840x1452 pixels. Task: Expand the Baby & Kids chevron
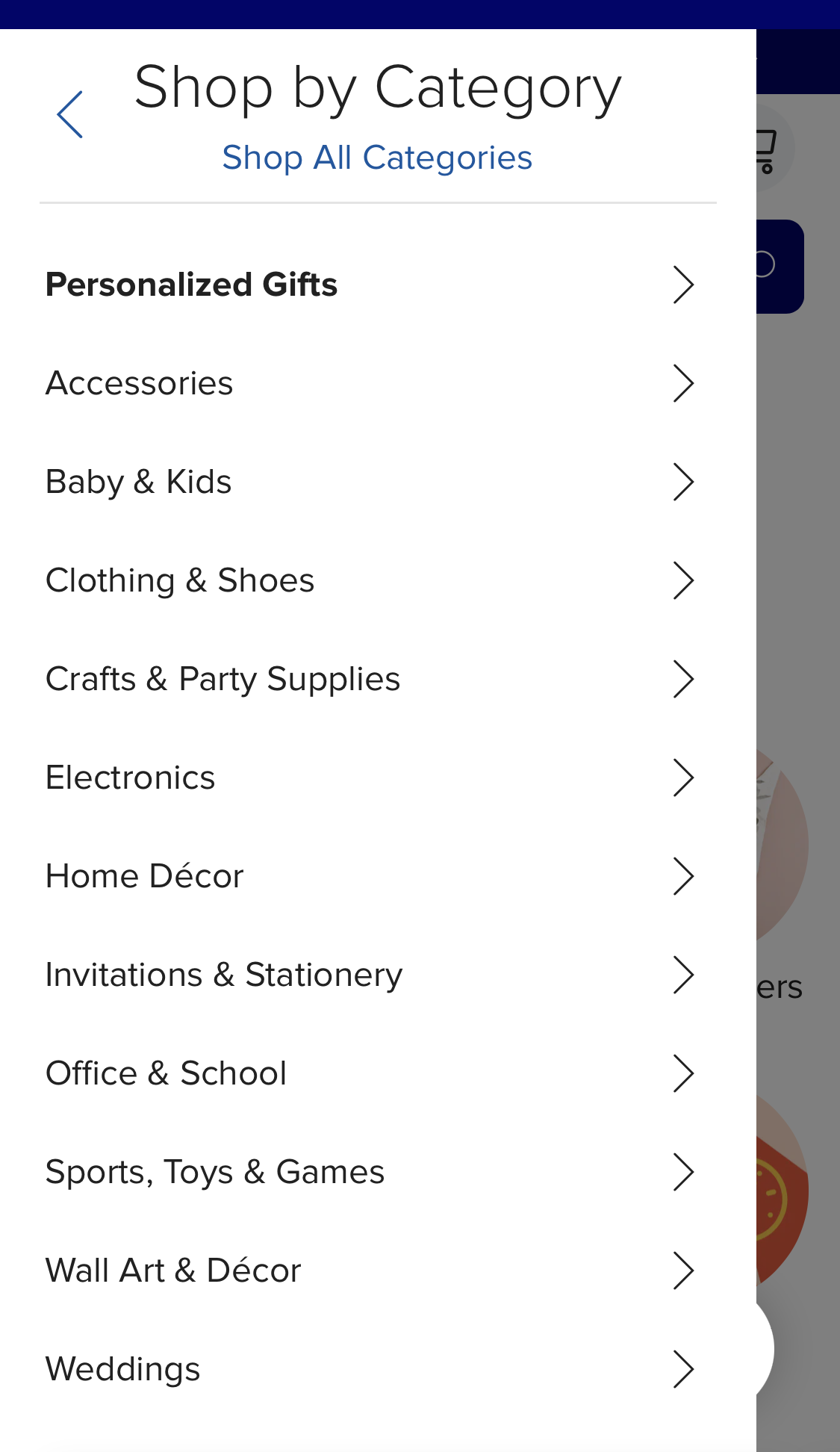[x=683, y=482]
